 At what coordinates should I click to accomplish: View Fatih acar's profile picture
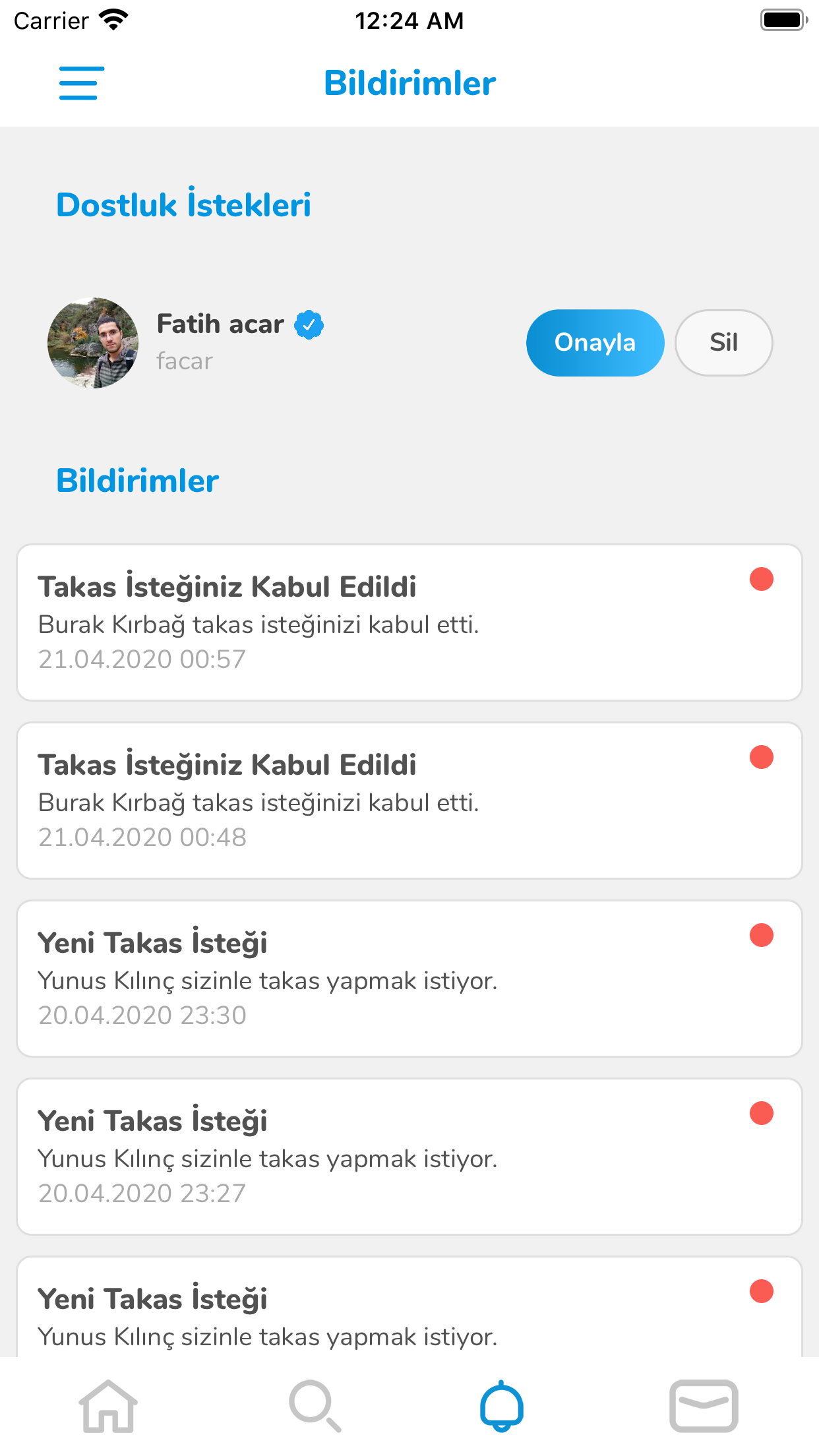click(x=93, y=343)
